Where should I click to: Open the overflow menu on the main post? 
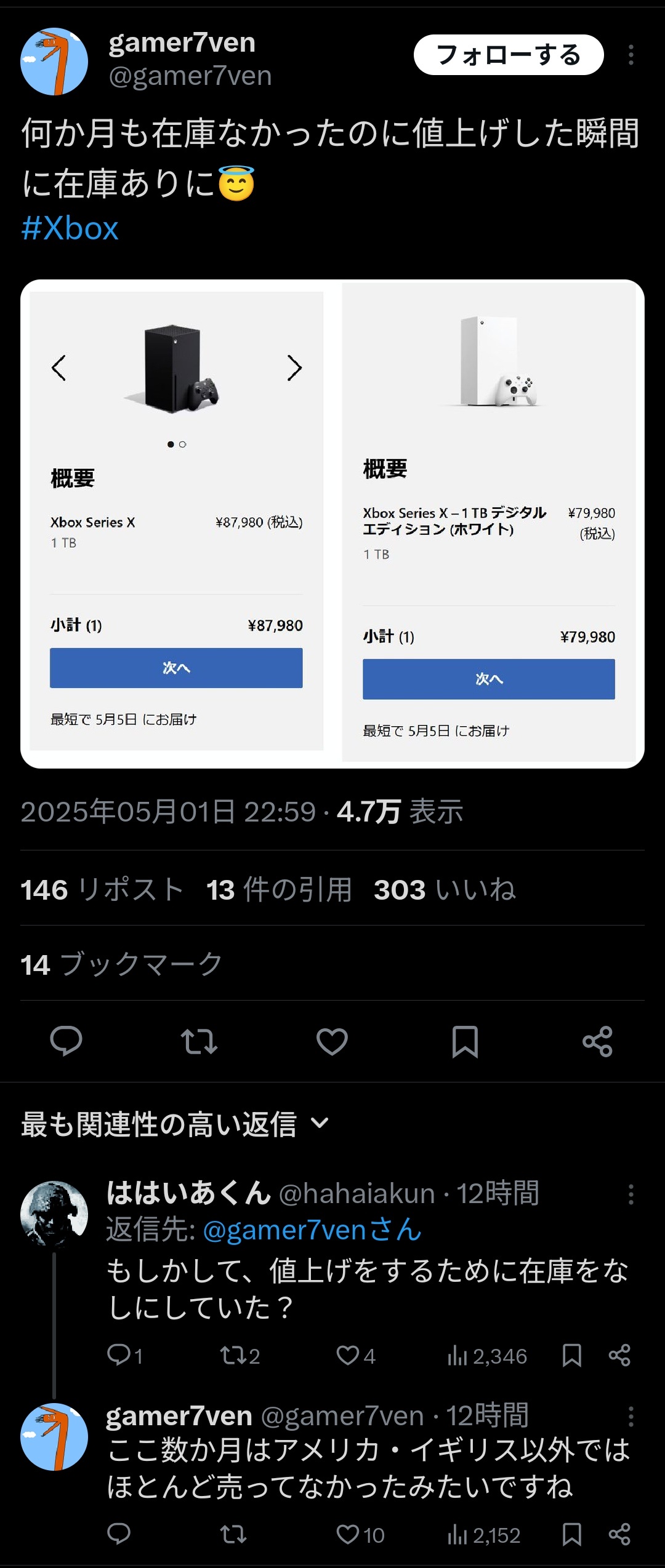pos(631,55)
